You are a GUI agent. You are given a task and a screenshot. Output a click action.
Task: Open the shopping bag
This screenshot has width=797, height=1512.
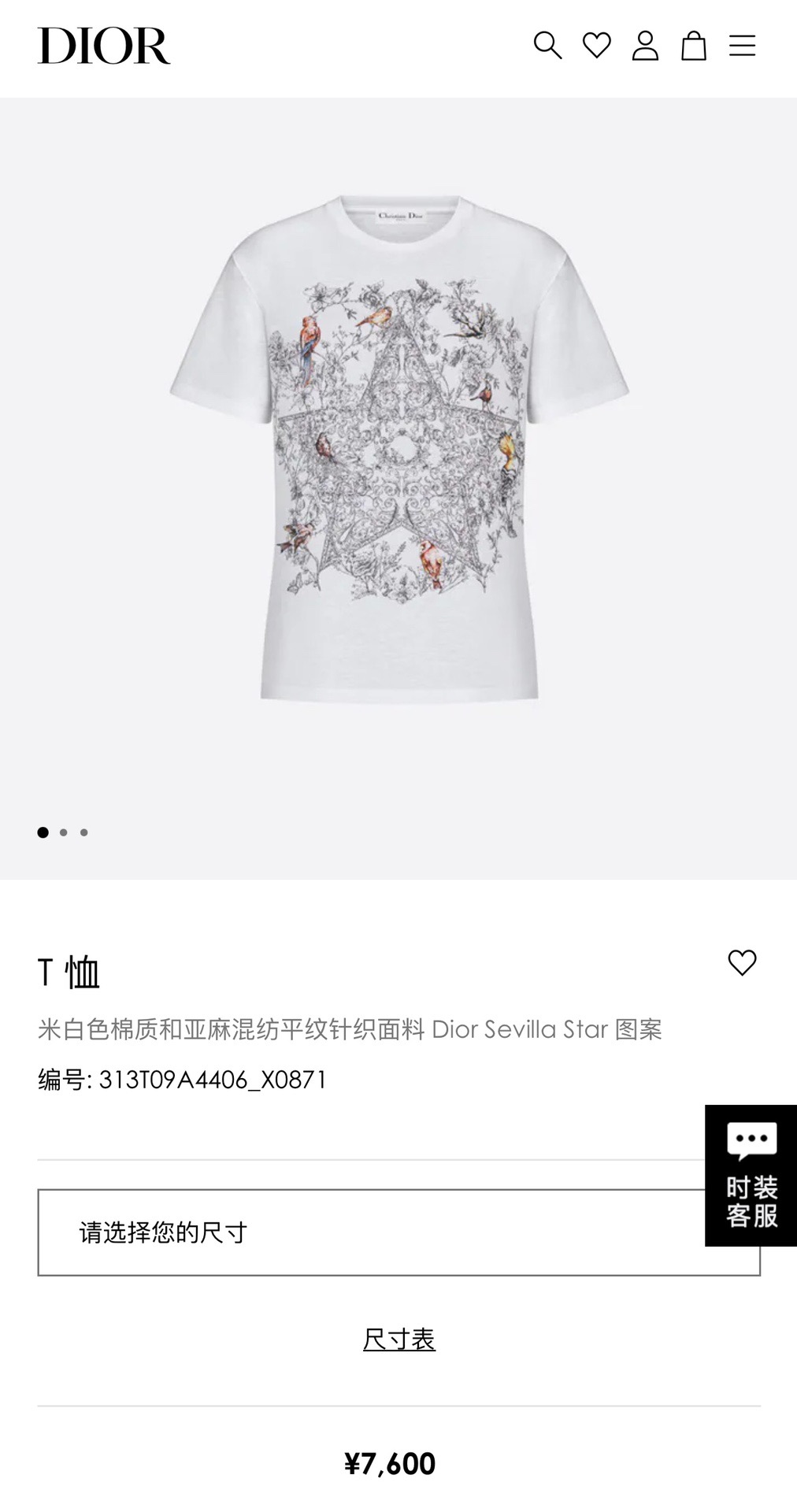(694, 46)
